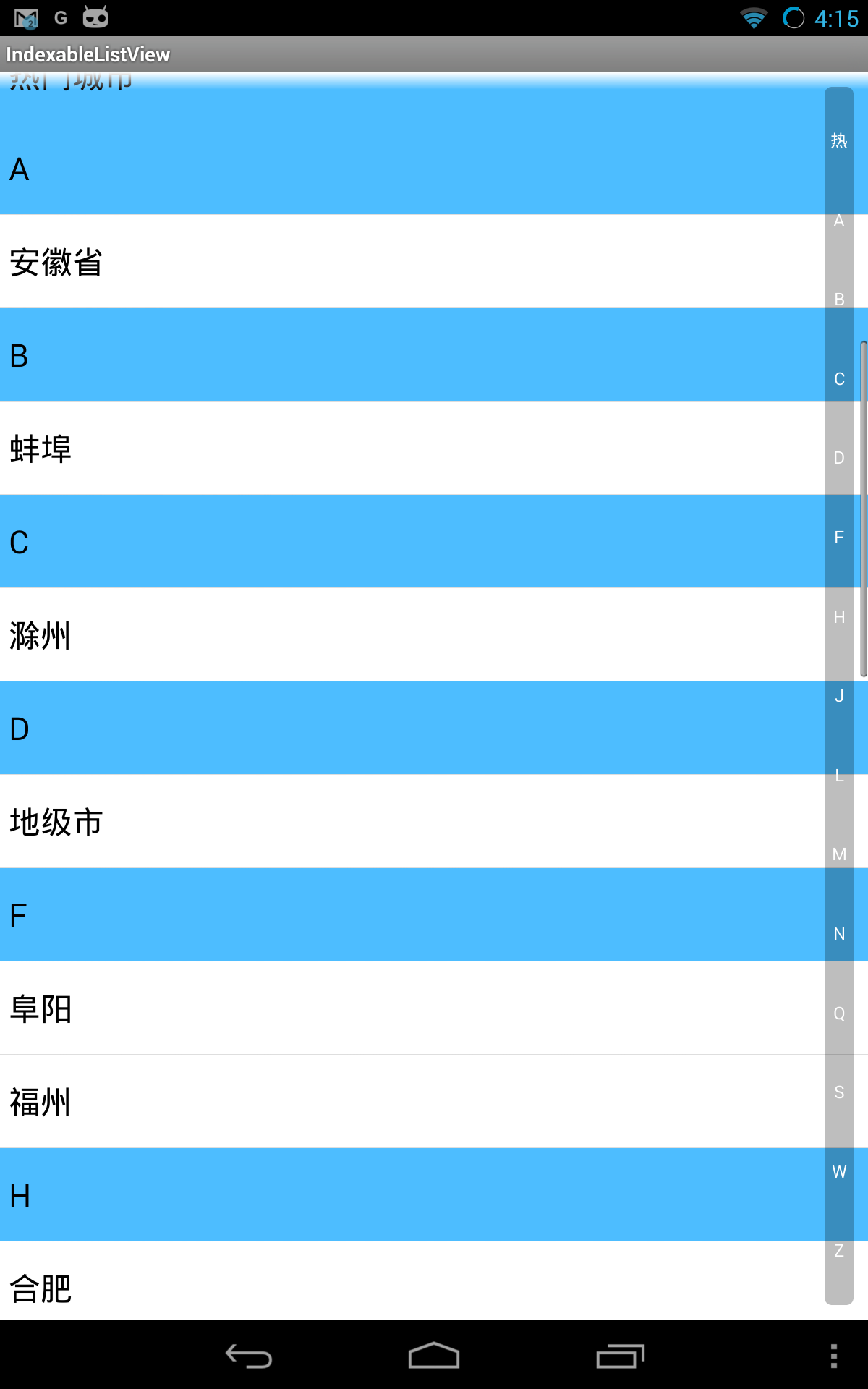This screenshot has width=868, height=1389.
Task: Select 蚌埠 from the city list
Action: pos(412,449)
